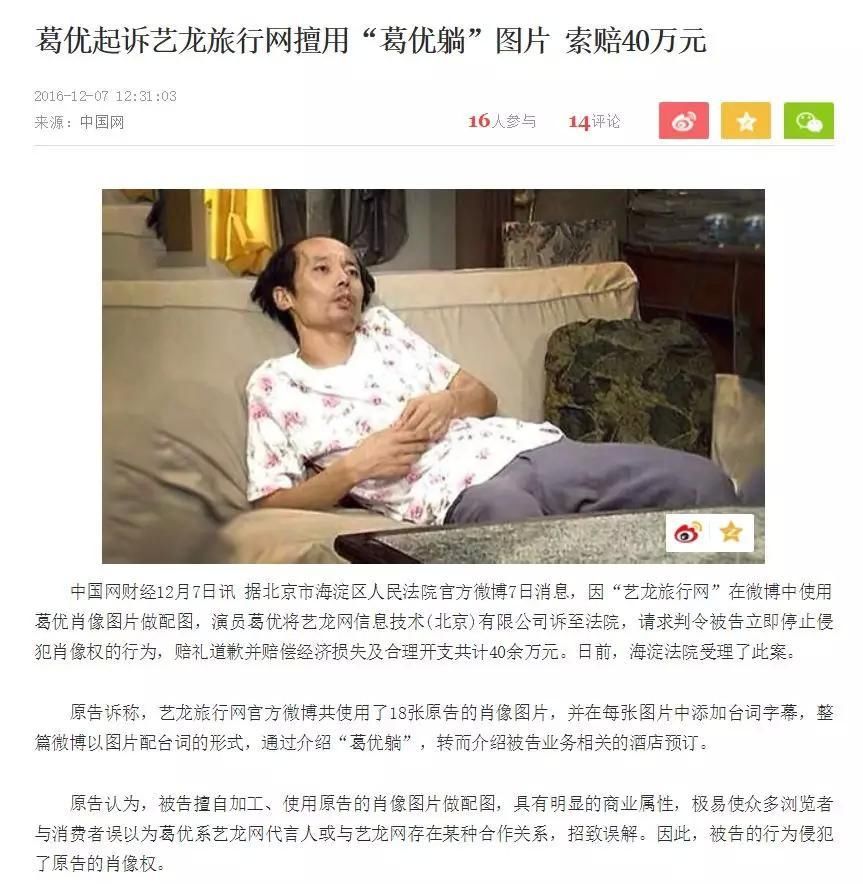Image resolution: width=863 pixels, height=884 pixels.
Task: Share the article via WeChat
Action: (808, 121)
